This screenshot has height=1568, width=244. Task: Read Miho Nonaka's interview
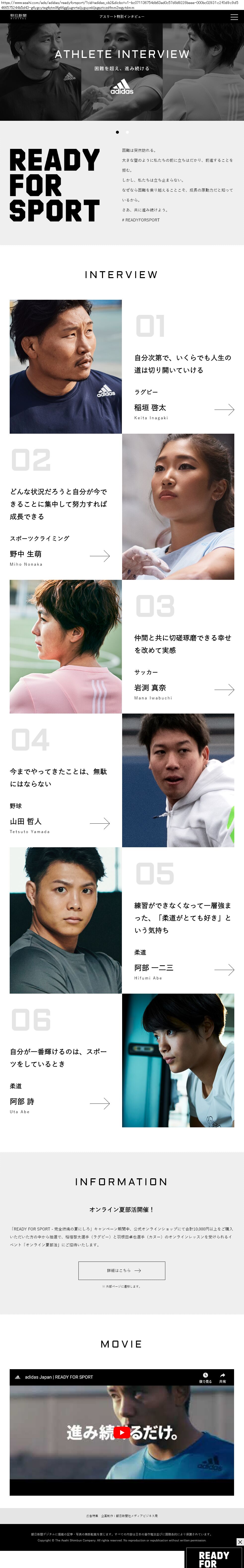[100, 556]
